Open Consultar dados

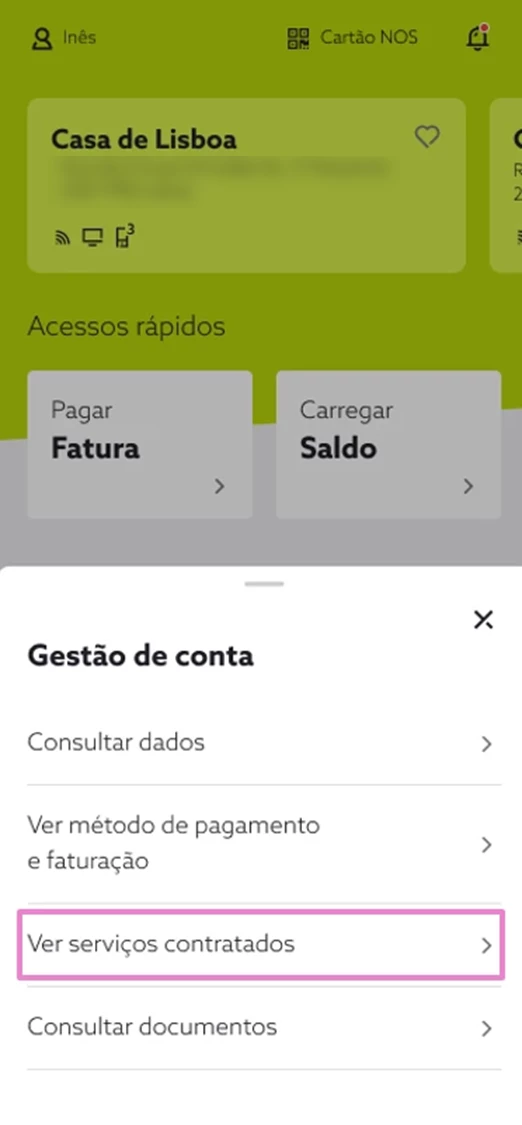click(264, 743)
